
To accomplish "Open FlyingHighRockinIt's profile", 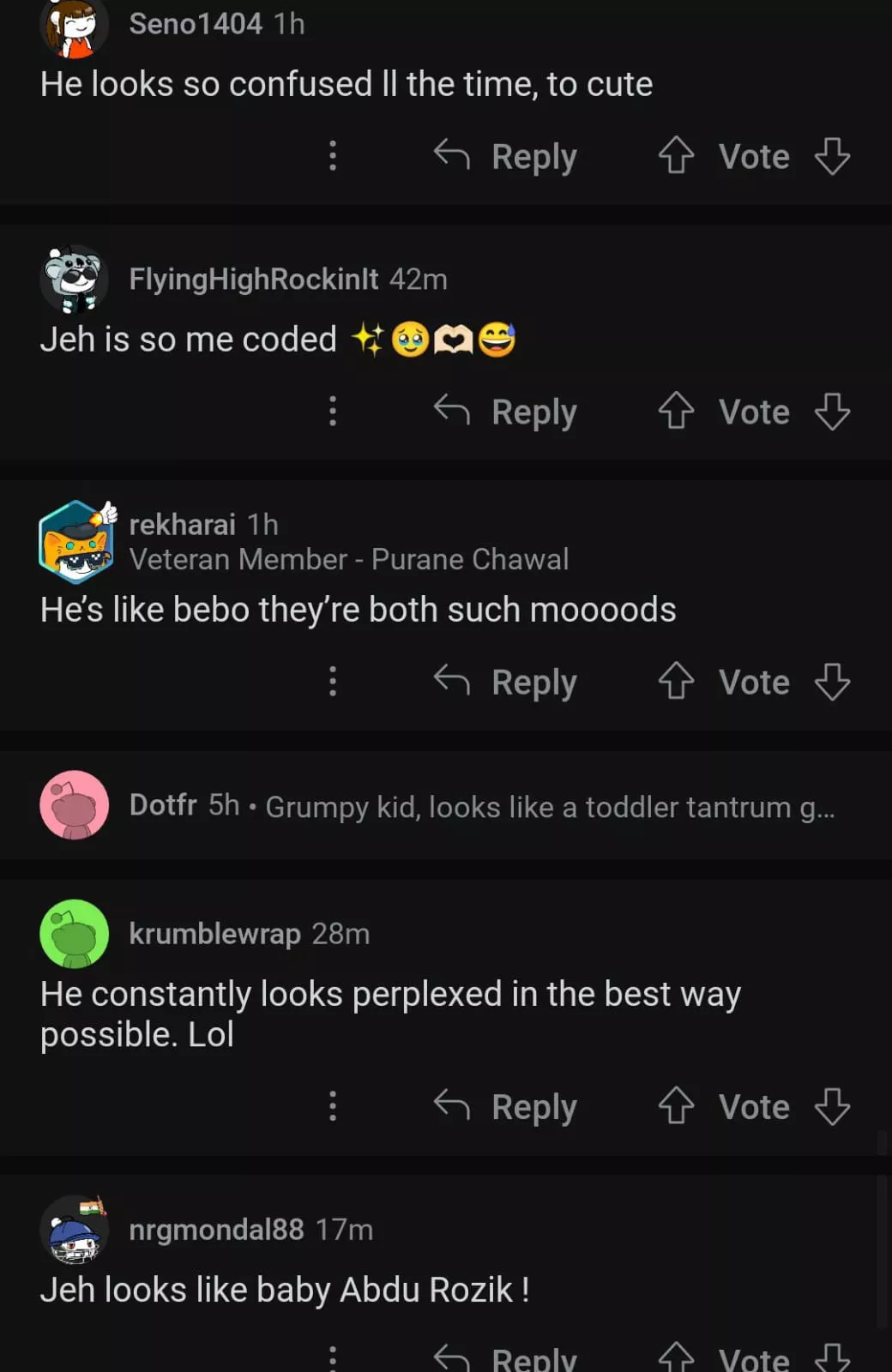I will (x=253, y=279).
